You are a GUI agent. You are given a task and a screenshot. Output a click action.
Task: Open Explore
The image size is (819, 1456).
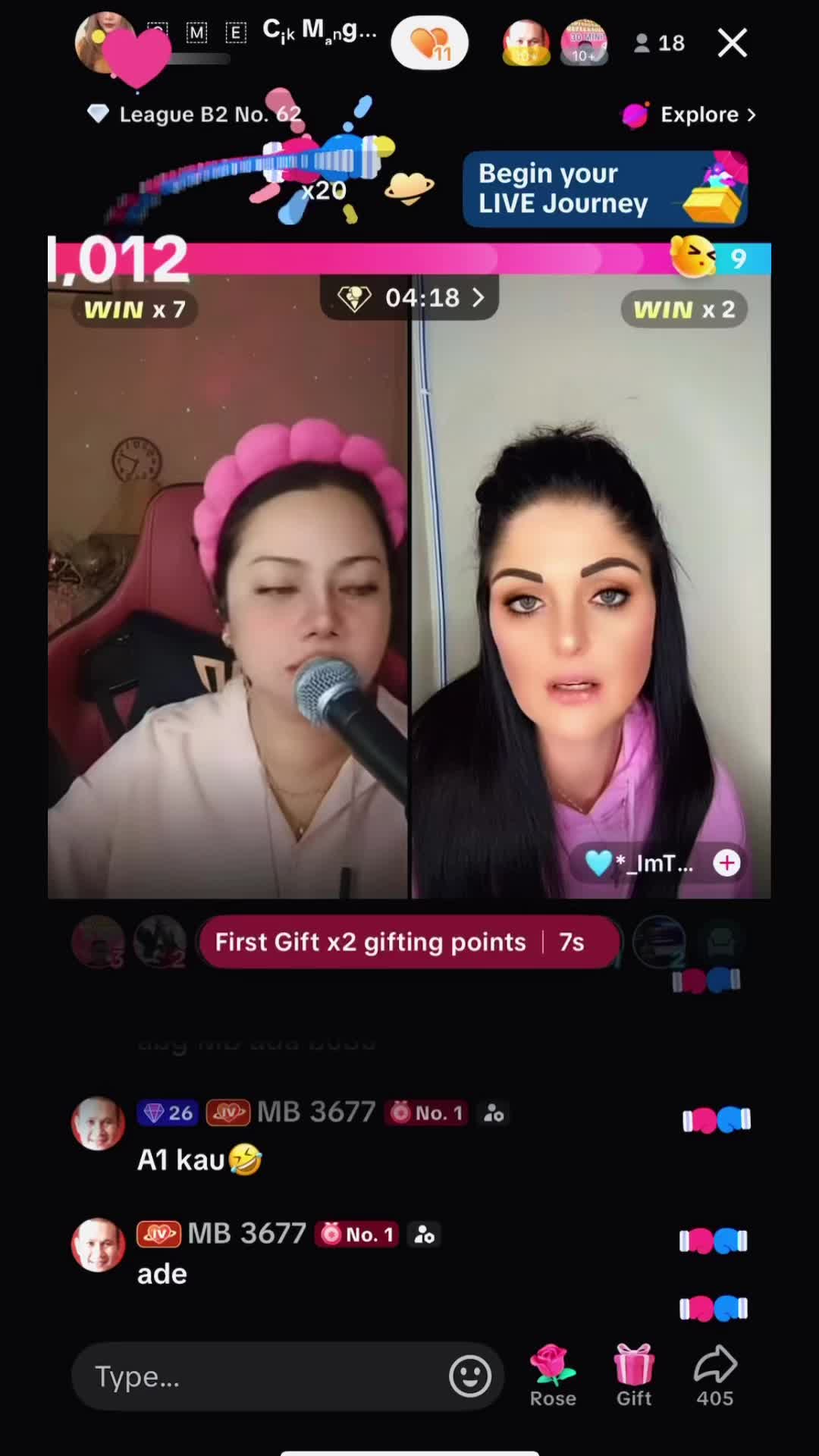689,115
